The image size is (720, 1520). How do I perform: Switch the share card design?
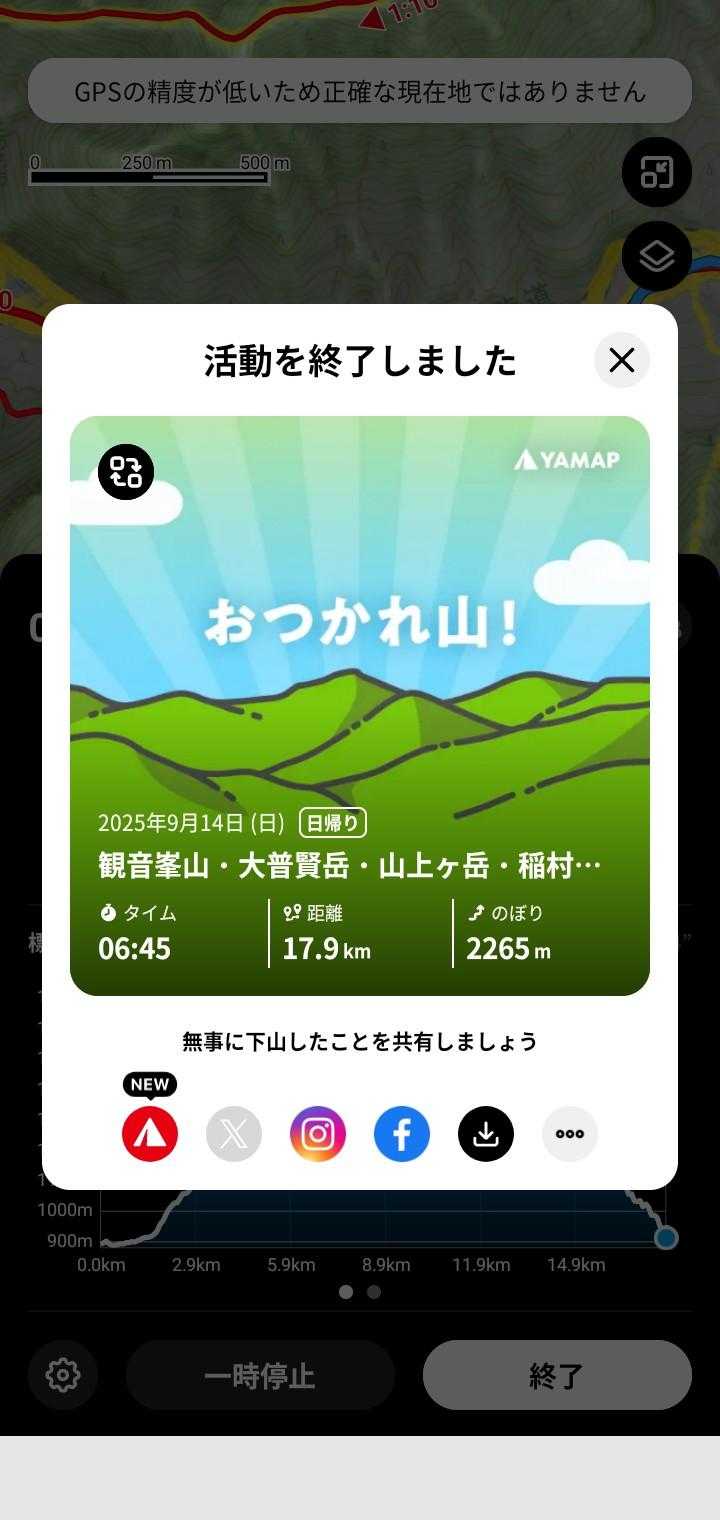(126, 472)
